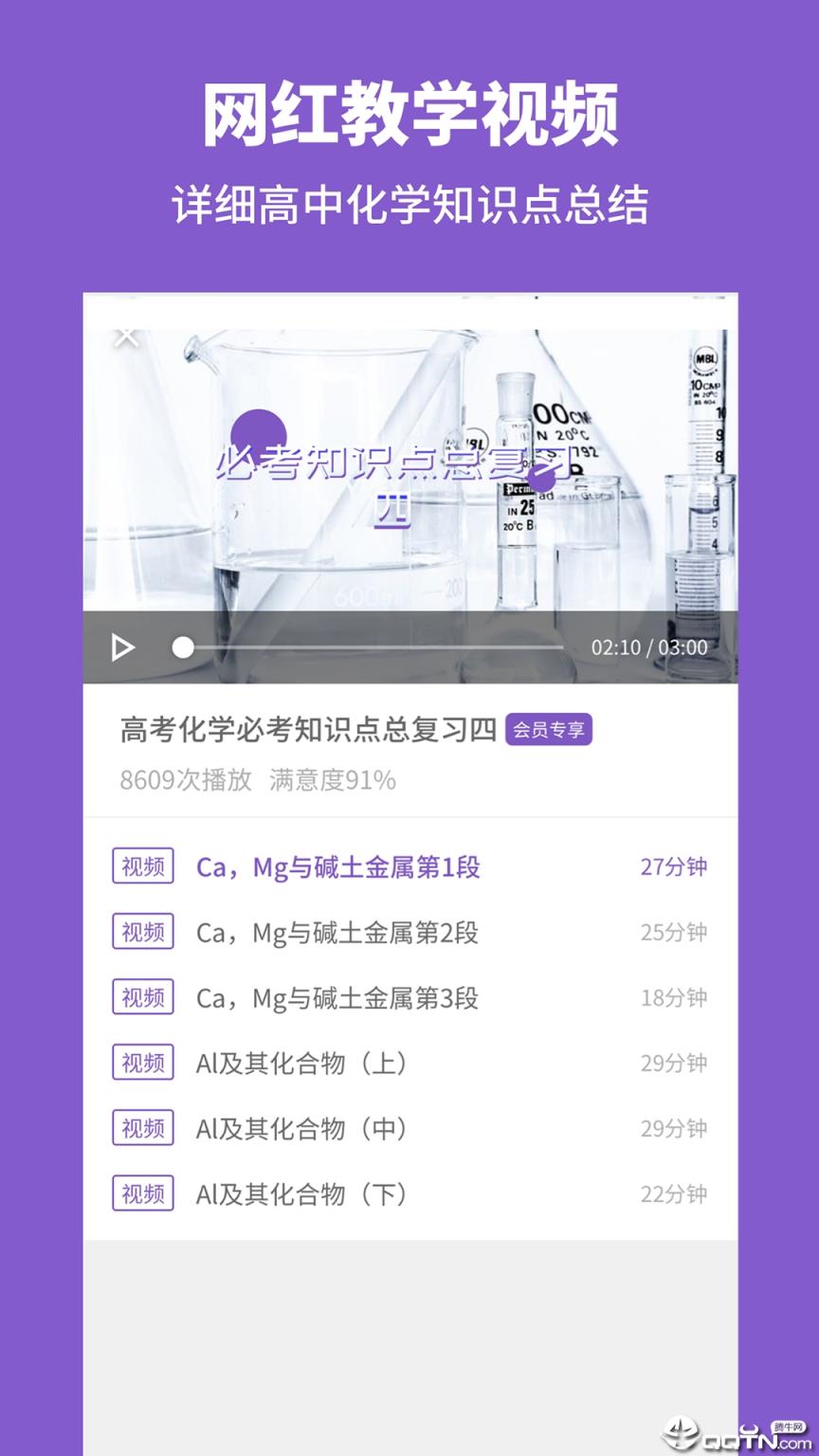Open video Ca，Mg与碱土金属第2段
The height and width of the screenshot is (1456, 819).
click(x=337, y=931)
